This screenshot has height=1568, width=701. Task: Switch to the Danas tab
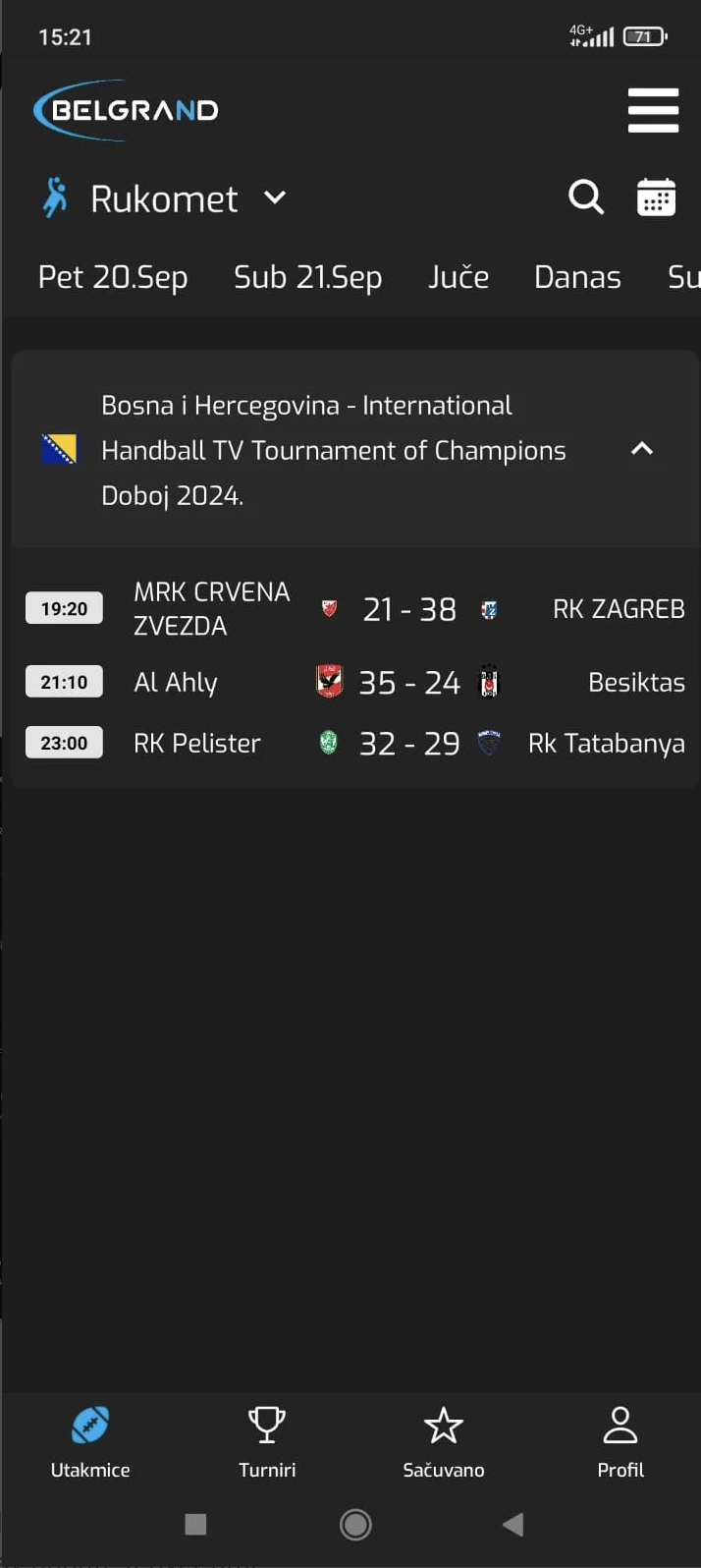pos(577,278)
